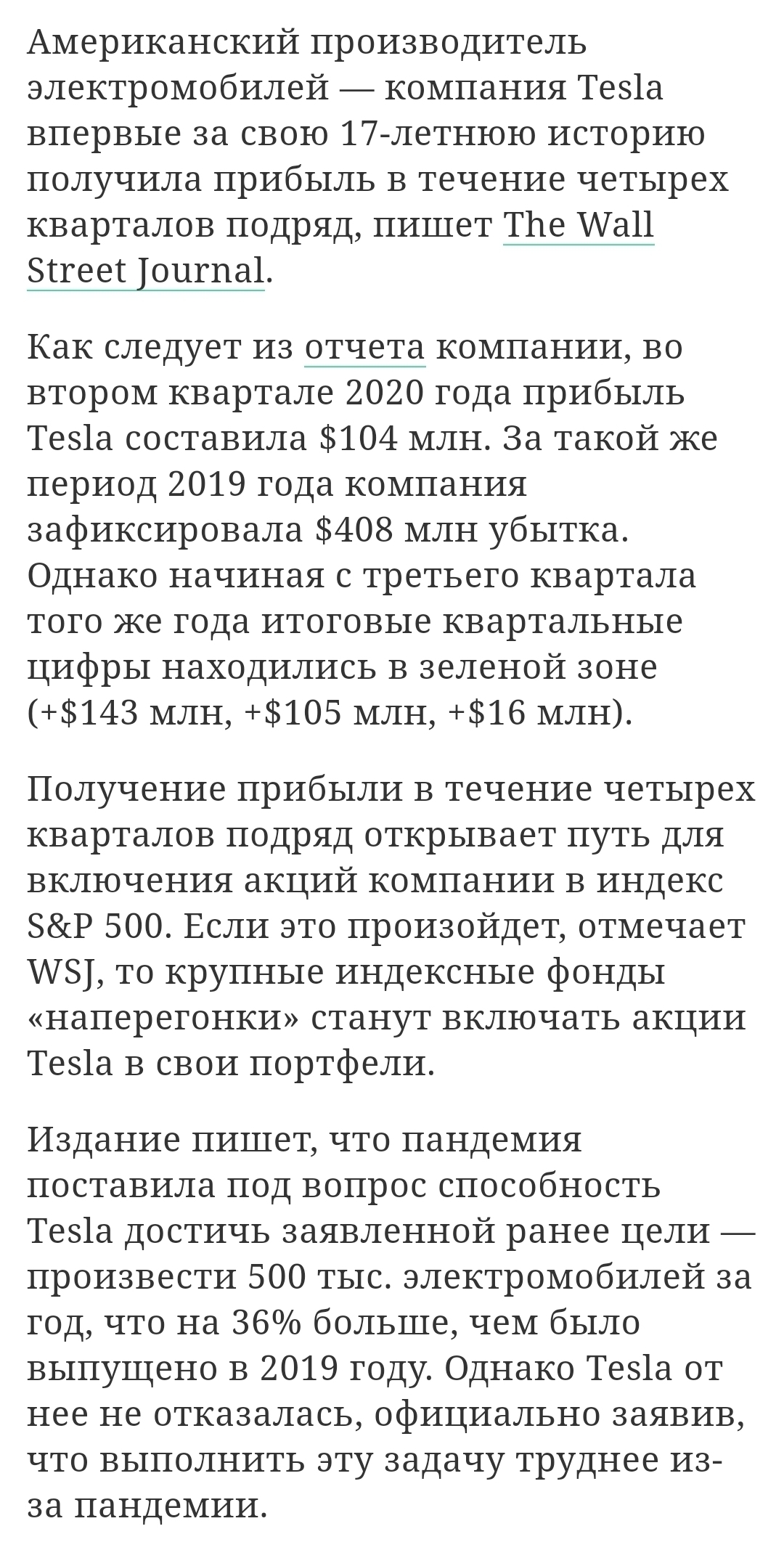The width and height of the screenshot is (784, 1566).
Task: Open The Wall Street Journal link
Action: pos(578,225)
